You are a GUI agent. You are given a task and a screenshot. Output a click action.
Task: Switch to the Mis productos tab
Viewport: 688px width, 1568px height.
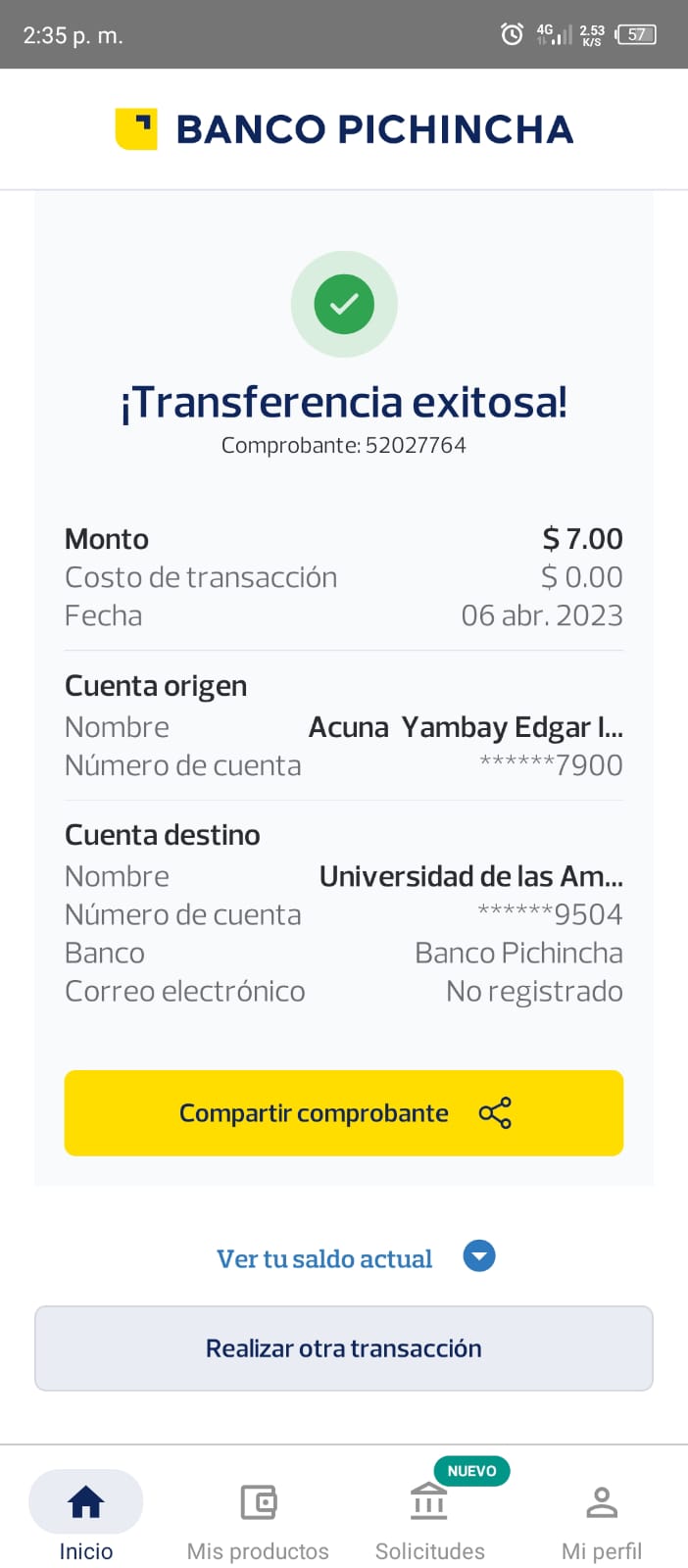coord(258,1517)
